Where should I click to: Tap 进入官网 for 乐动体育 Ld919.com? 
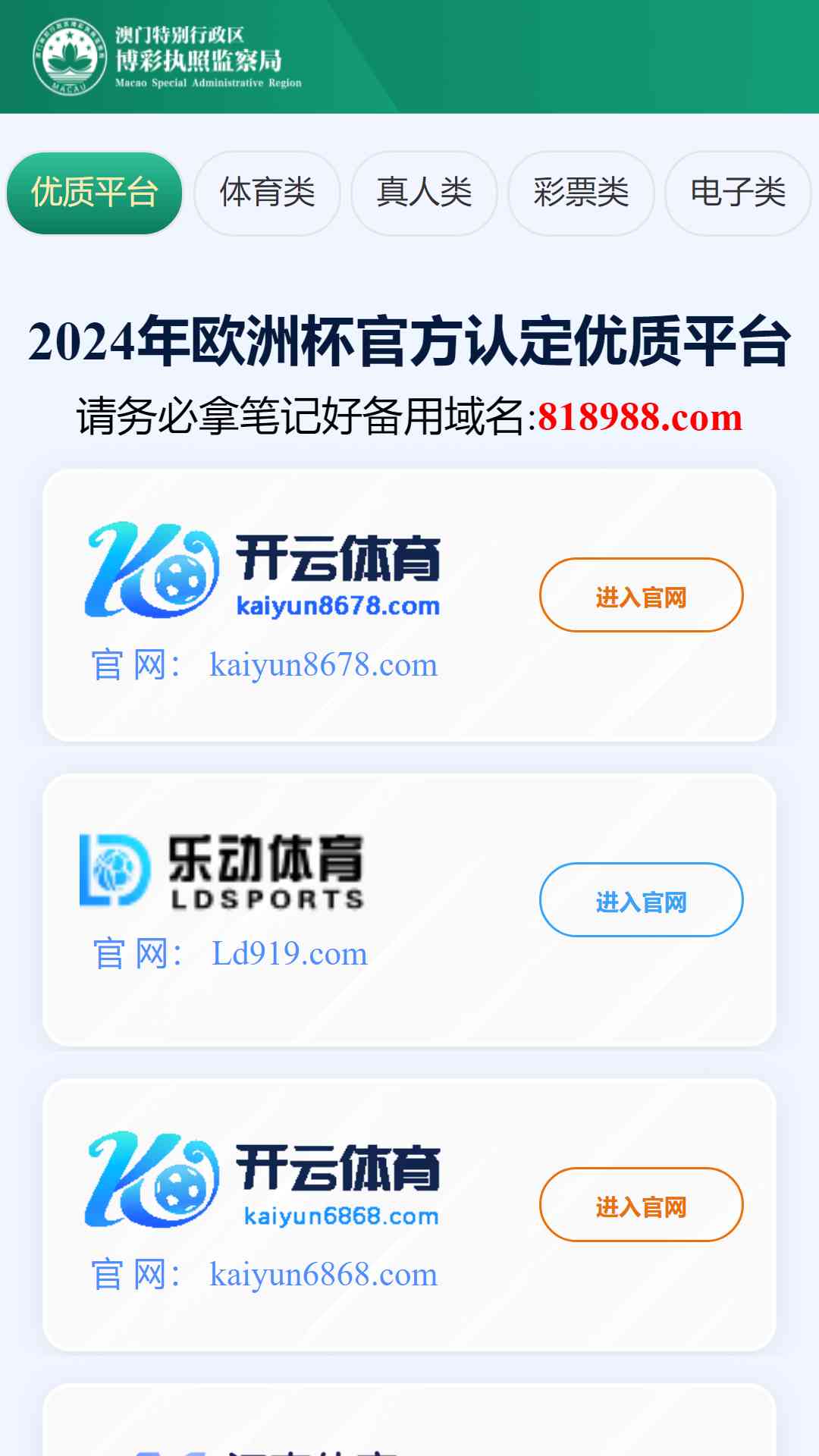[641, 900]
